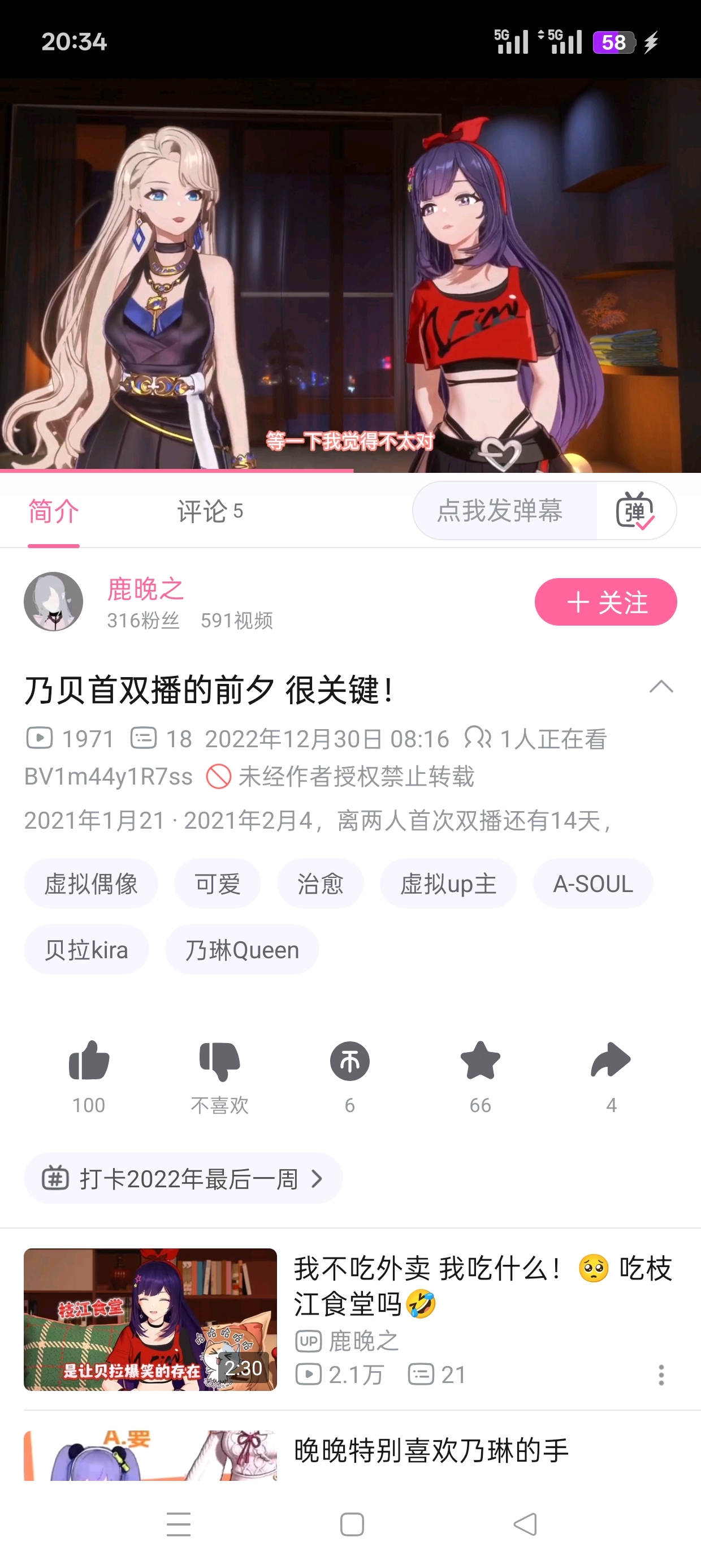Follow 鹿晚之 with the 关注 button
This screenshot has width=701, height=1568.
(605, 602)
